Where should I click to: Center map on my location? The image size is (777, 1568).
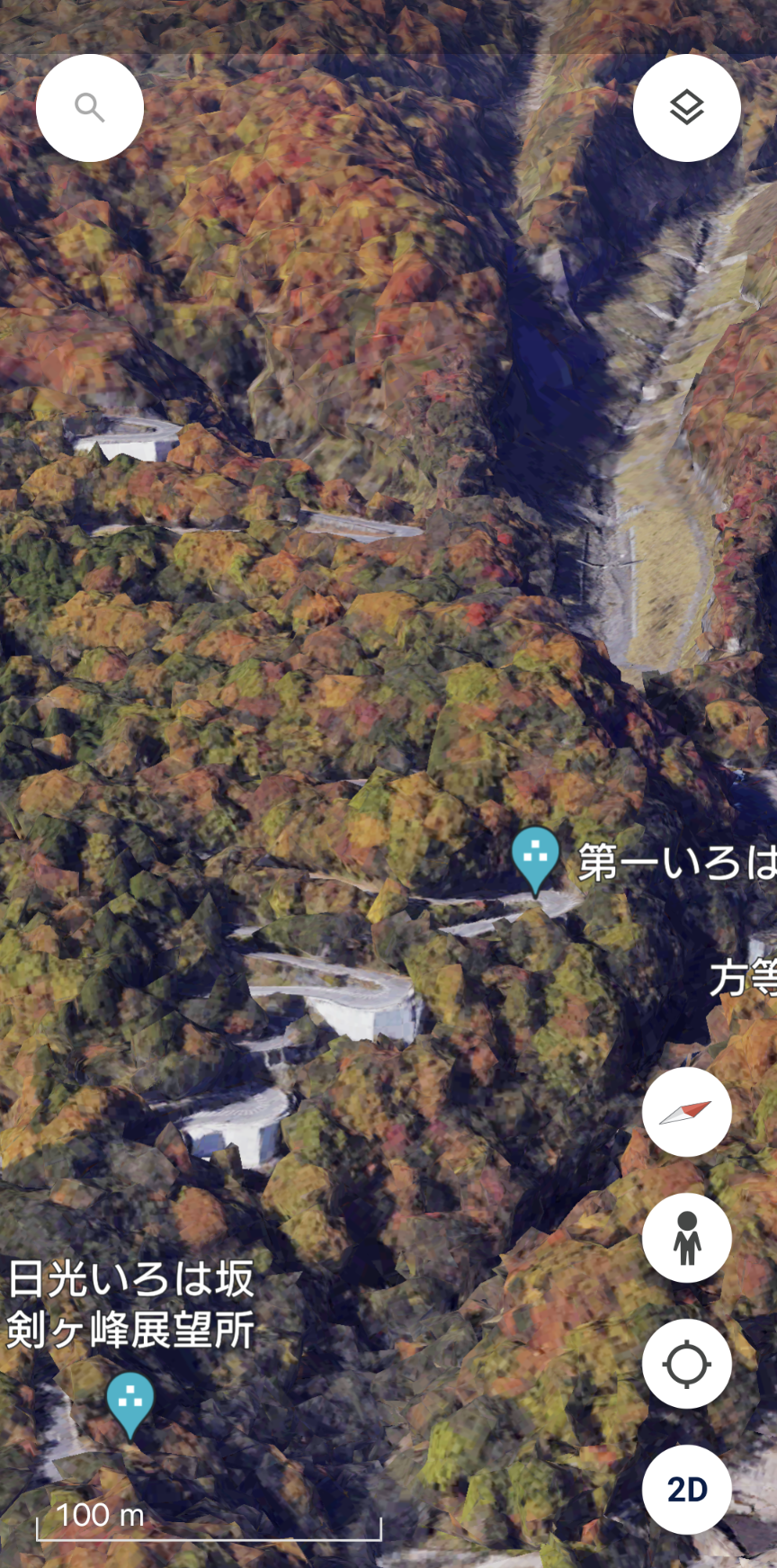tap(686, 1364)
